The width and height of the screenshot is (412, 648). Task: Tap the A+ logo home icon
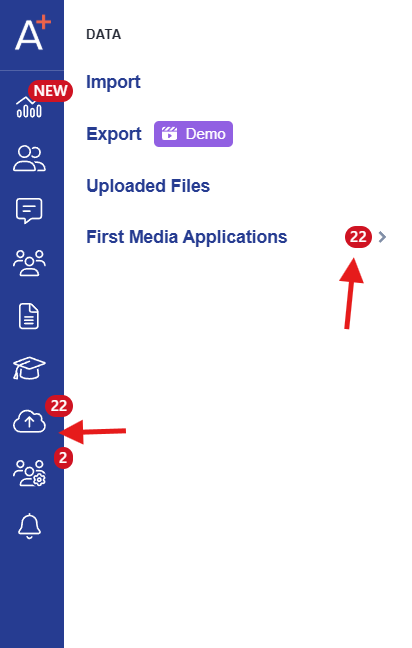[32, 34]
